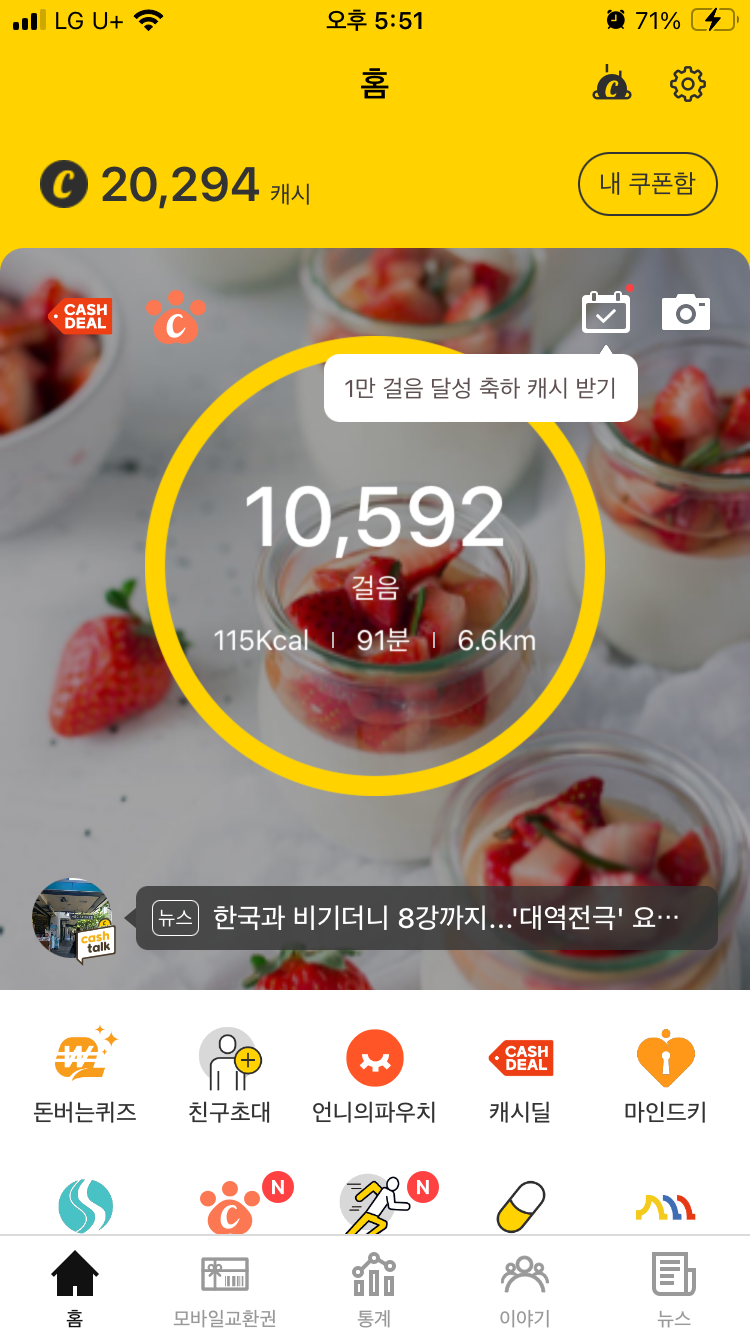Switch to the 통계 tab
This screenshot has height=1334, width=750.
pyautogui.click(x=374, y=1290)
